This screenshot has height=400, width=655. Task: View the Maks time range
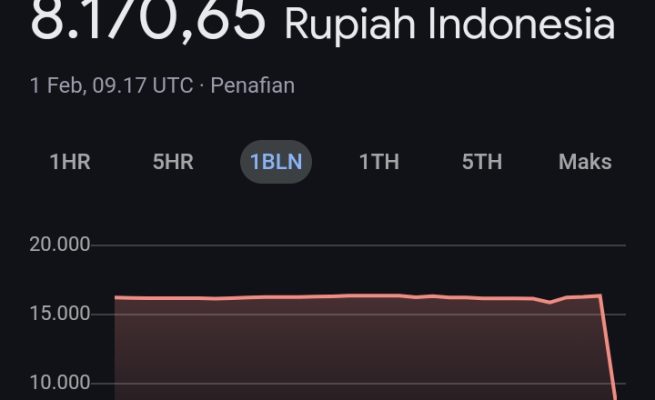585,162
